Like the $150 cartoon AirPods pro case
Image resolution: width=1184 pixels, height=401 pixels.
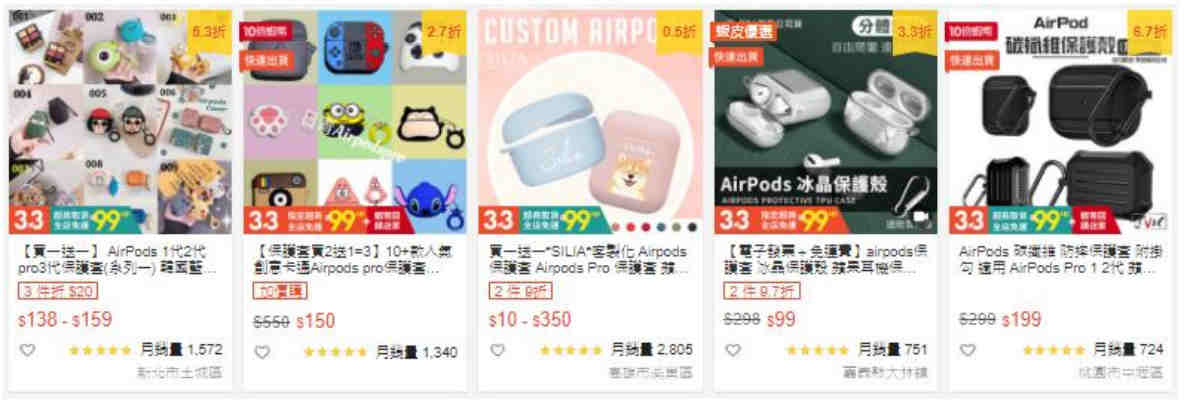[262, 352]
